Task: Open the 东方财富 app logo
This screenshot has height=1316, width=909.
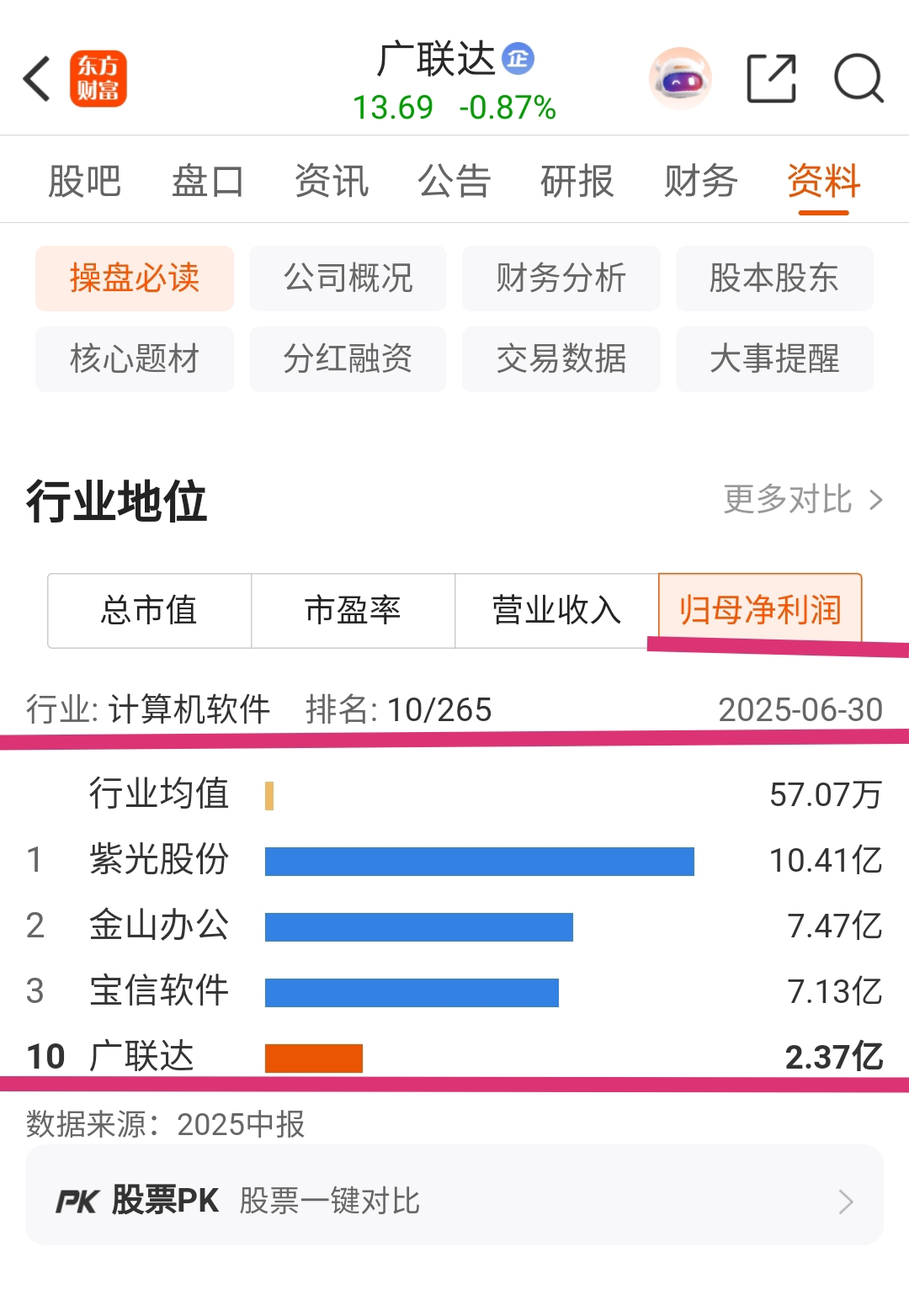Action: click(98, 77)
